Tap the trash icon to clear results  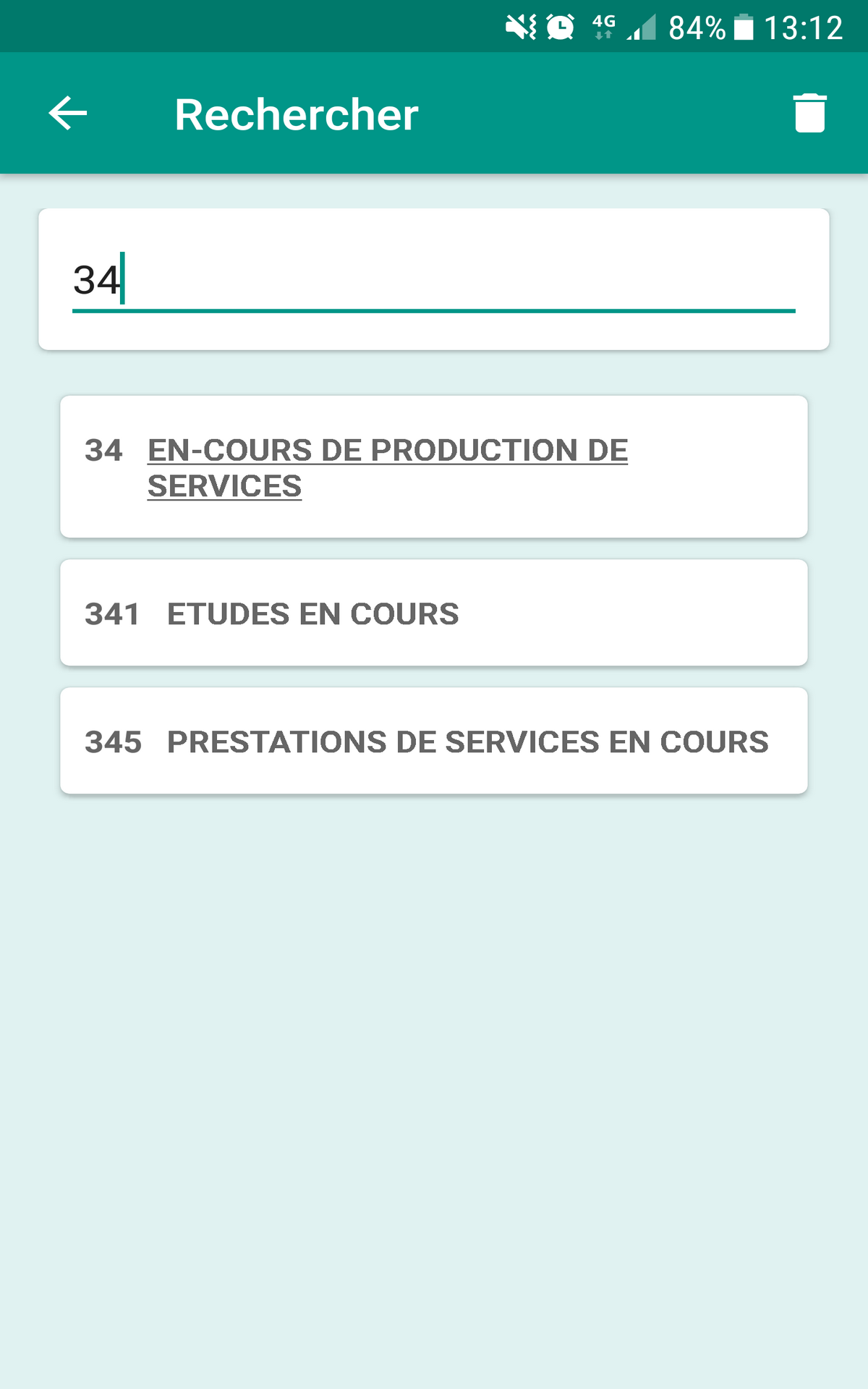[x=809, y=113]
